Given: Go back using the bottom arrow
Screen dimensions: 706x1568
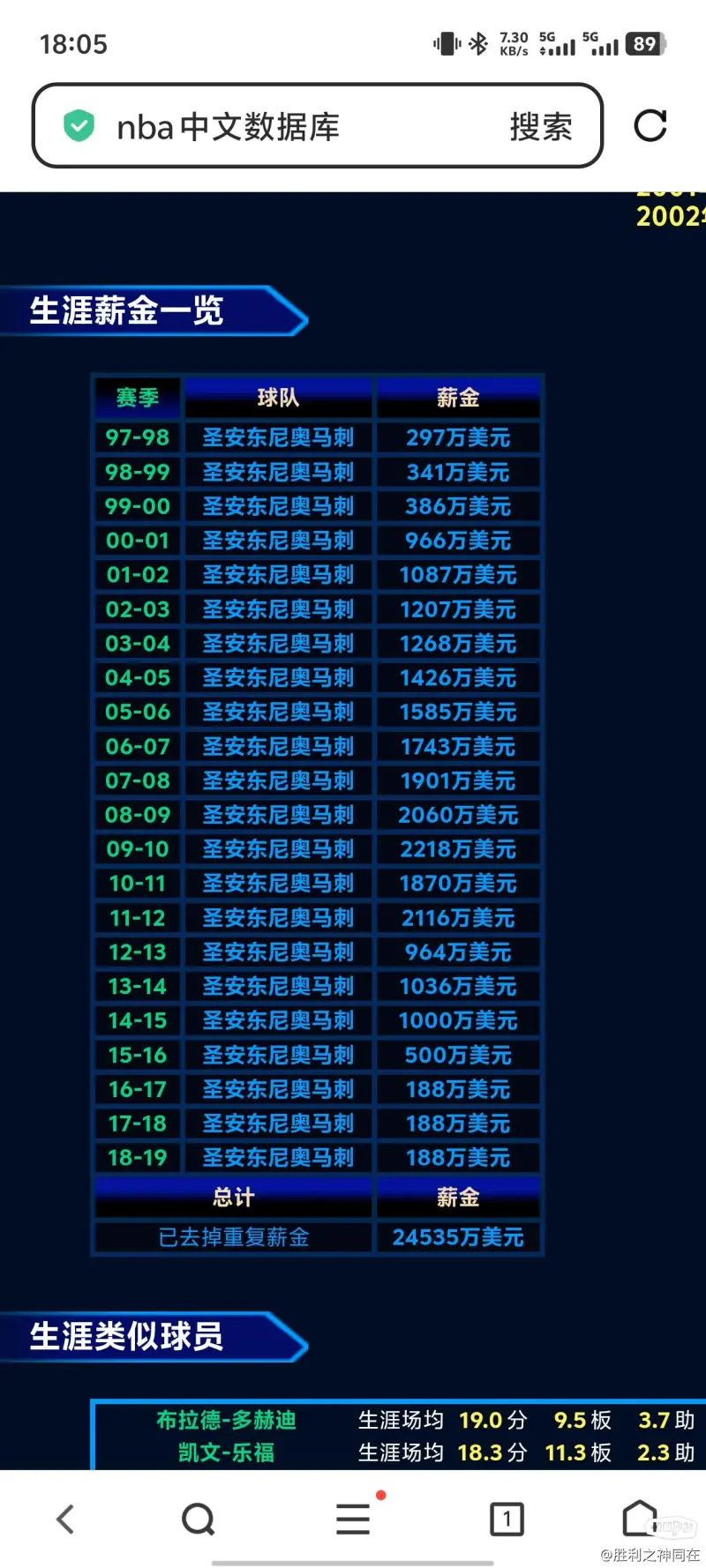Looking at the screenshot, I should [x=65, y=1519].
